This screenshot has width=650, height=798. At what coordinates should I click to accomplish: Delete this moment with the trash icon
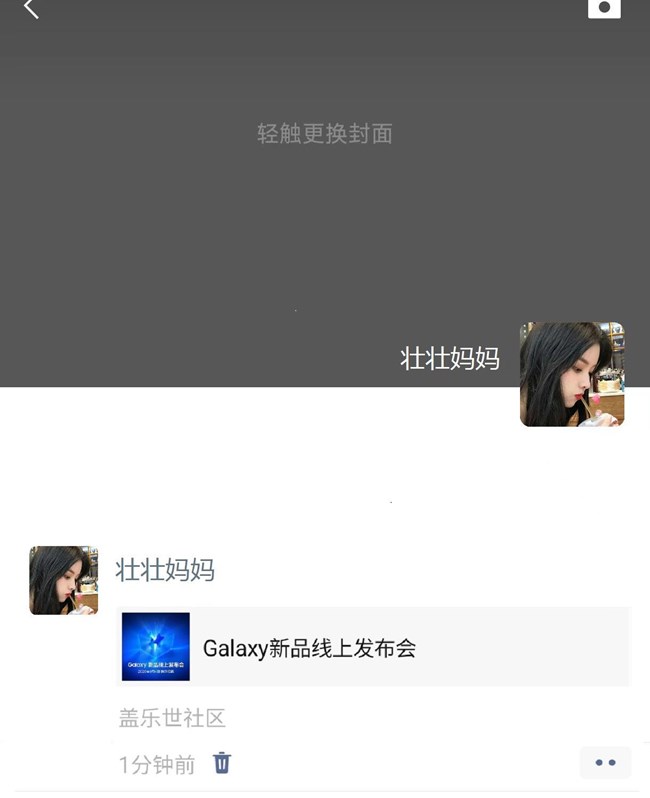[x=222, y=764]
